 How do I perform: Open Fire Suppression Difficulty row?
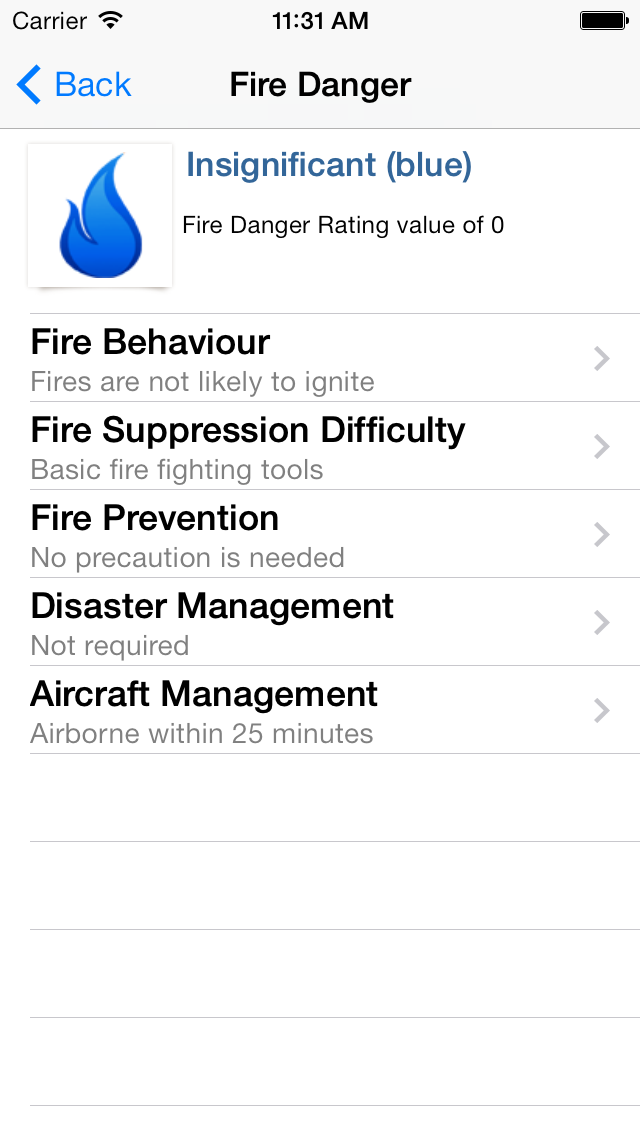(320, 447)
